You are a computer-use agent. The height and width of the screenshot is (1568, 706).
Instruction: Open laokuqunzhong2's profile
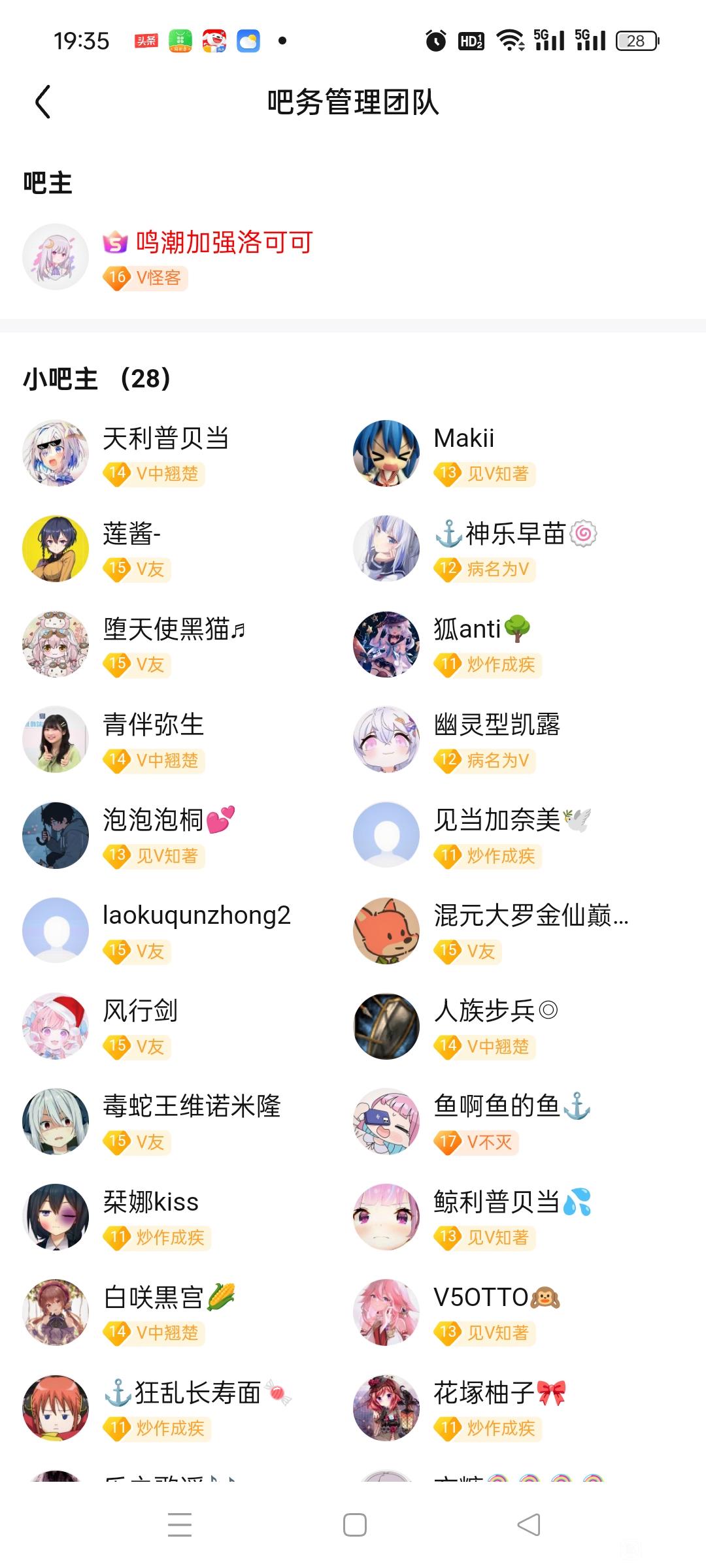196,915
